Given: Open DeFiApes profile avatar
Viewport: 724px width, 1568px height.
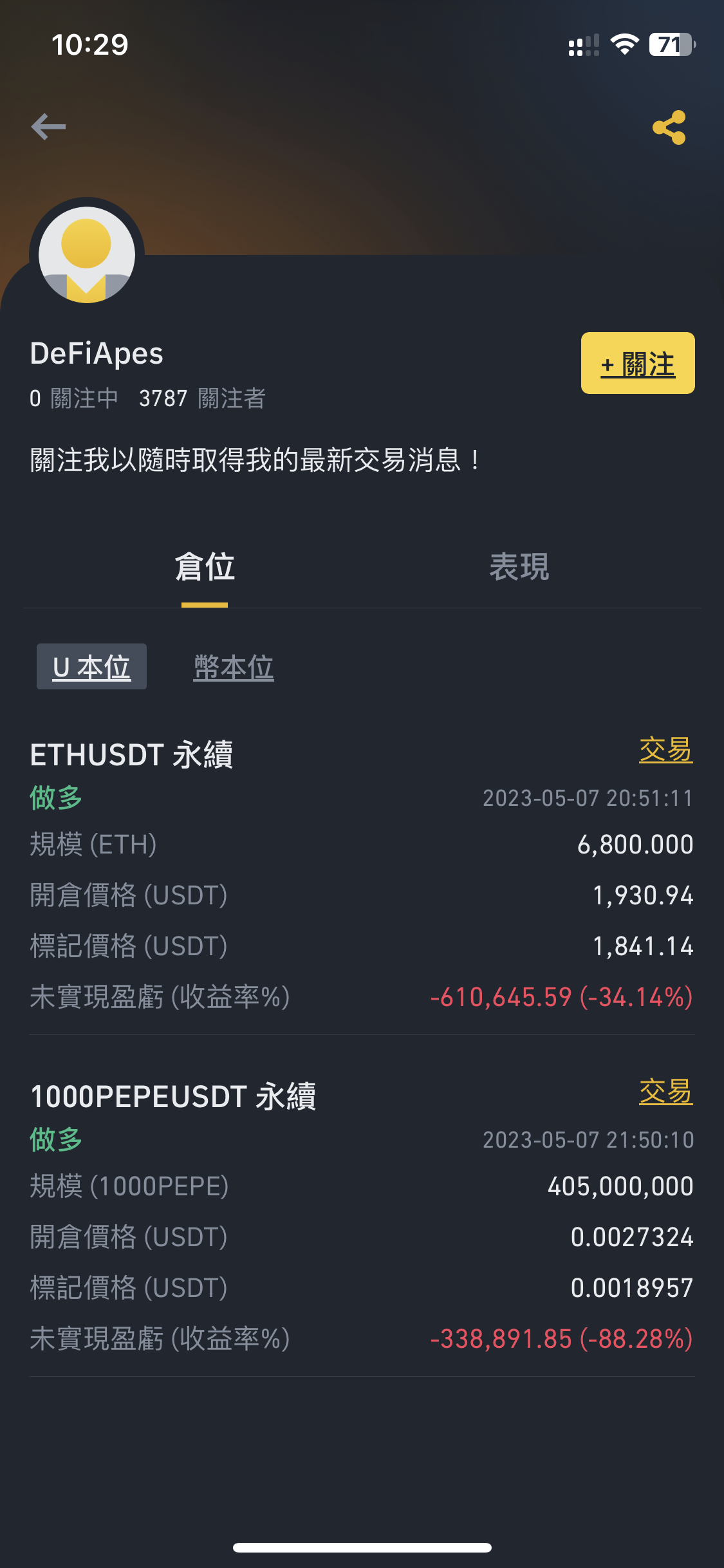Looking at the screenshot, I should click(x=87, y=255).
